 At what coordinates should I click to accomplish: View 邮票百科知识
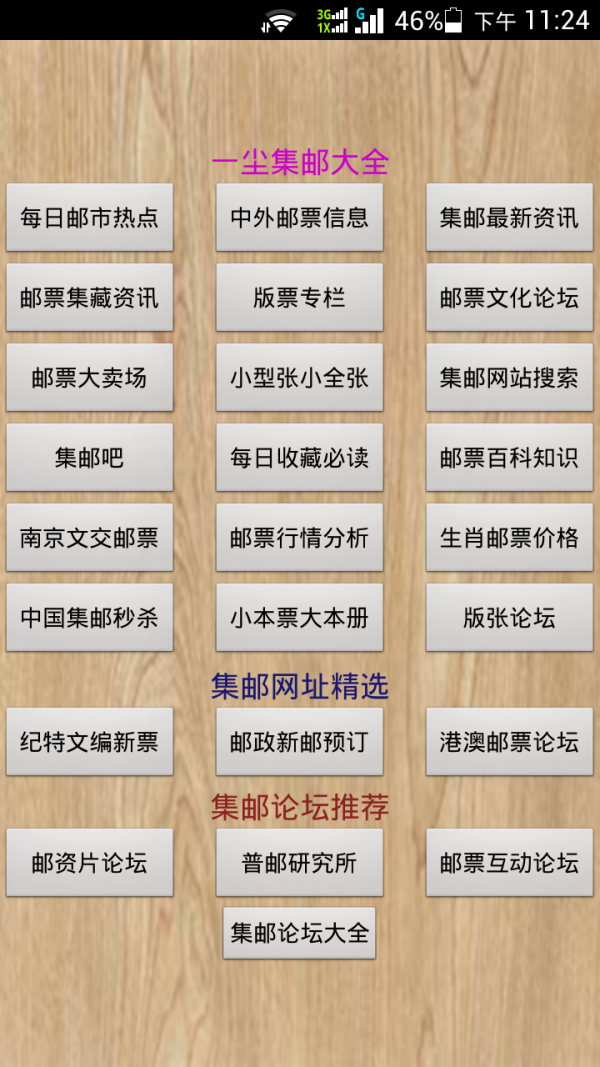(509, 457)
